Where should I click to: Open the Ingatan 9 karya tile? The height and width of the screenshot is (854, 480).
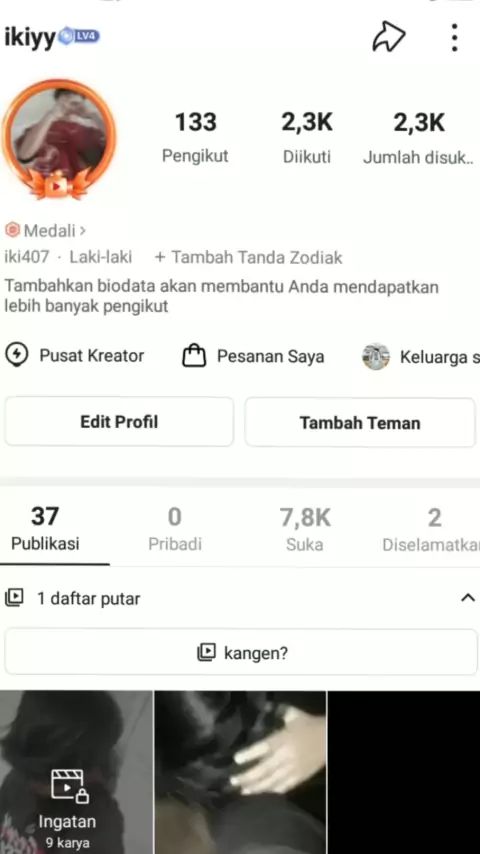point(76,772)
